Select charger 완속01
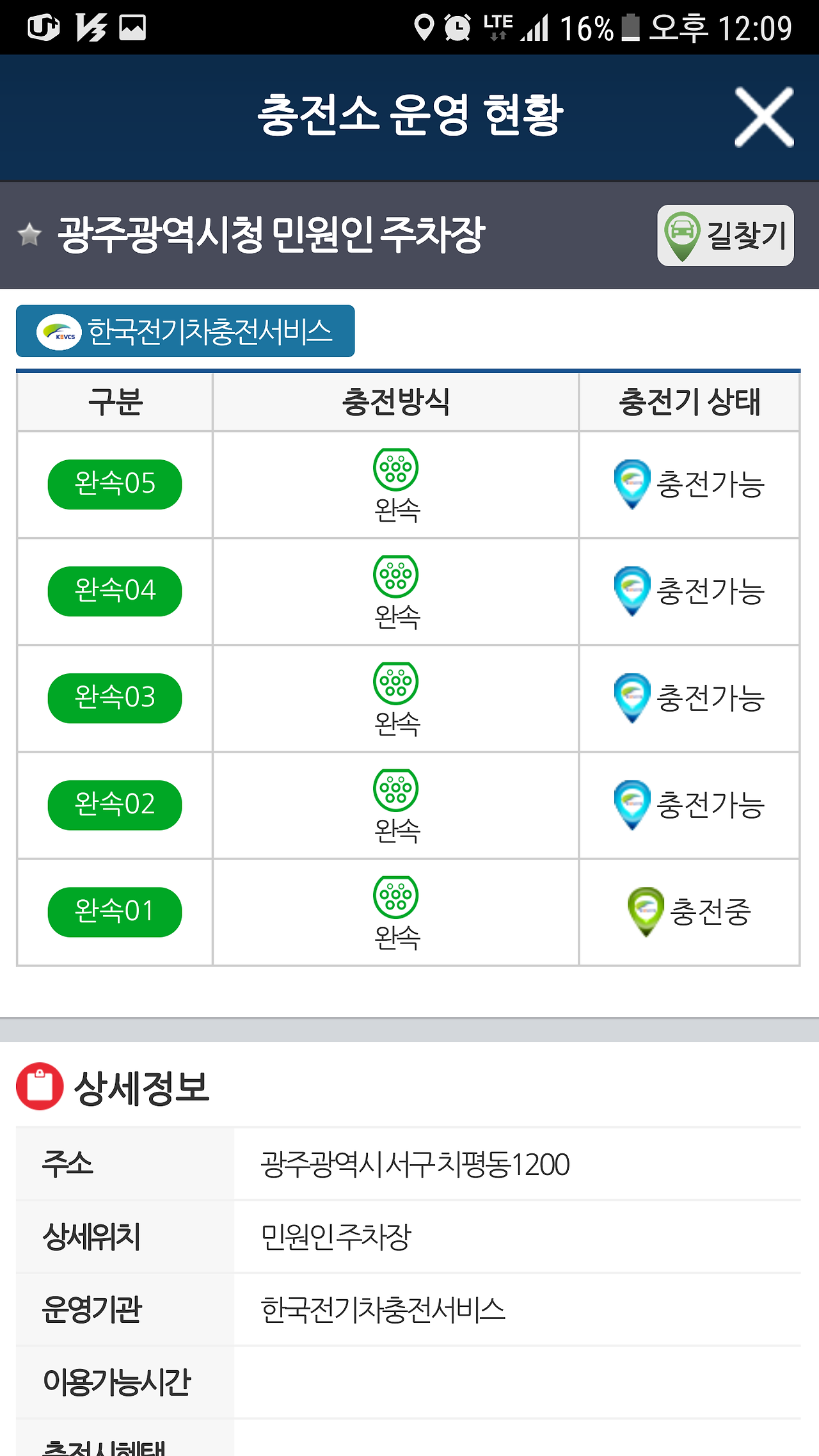The image size is (819, 1456). (115, 912)
